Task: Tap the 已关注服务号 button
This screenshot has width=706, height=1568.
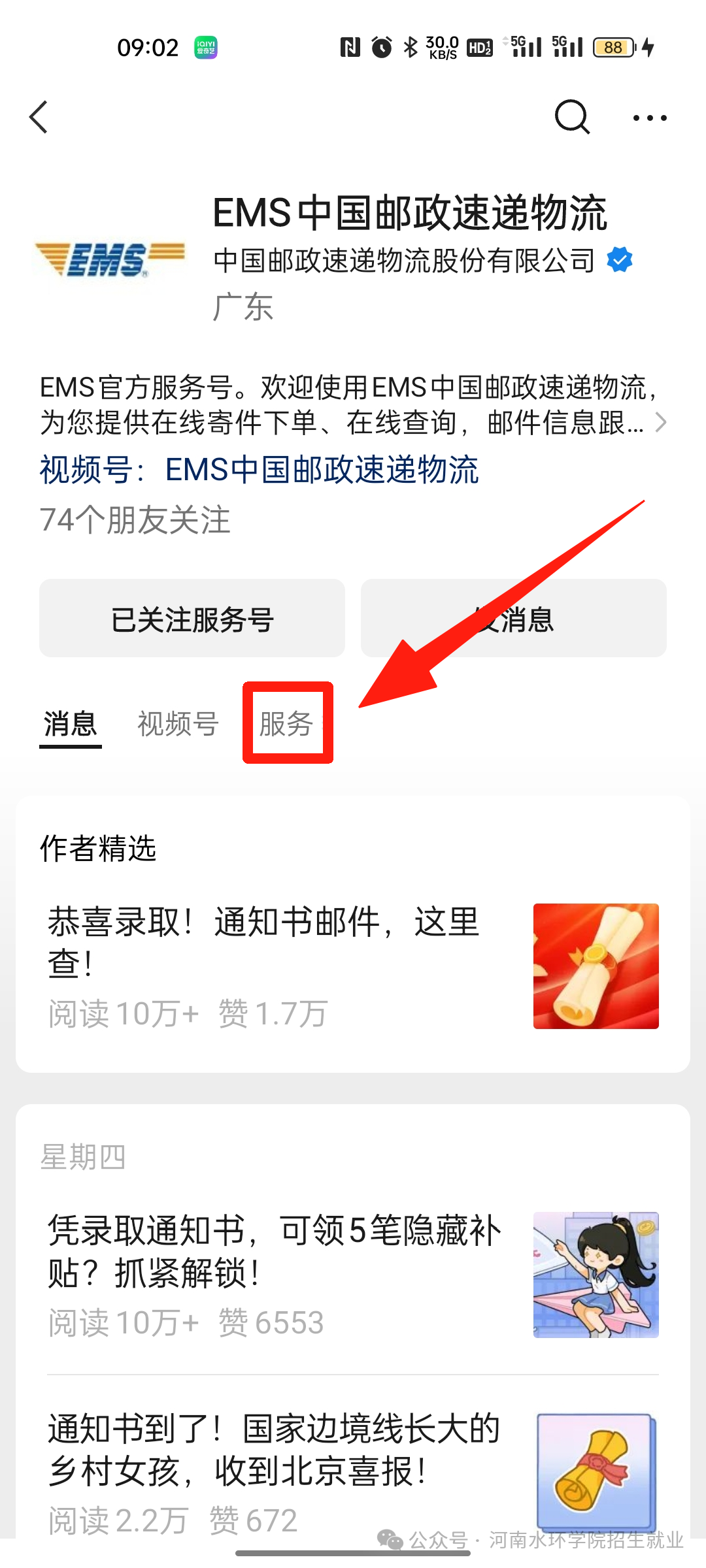Action: click(x=192, y=618)
